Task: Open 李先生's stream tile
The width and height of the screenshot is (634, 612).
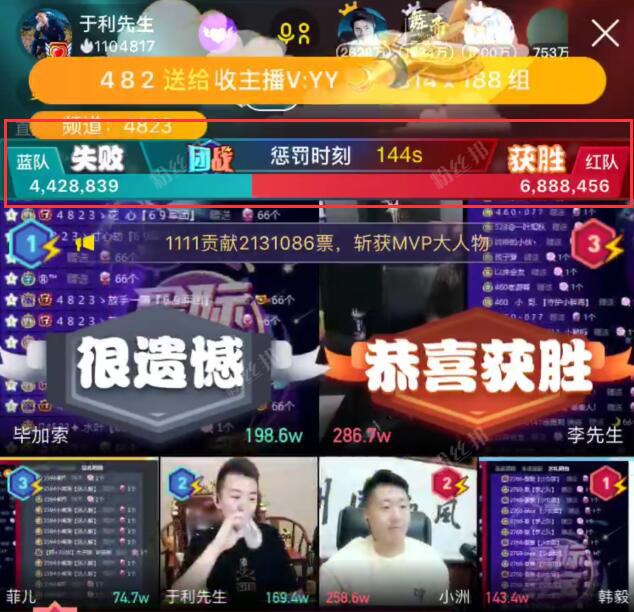Action: pyautogui.click(x=475, y=330)
